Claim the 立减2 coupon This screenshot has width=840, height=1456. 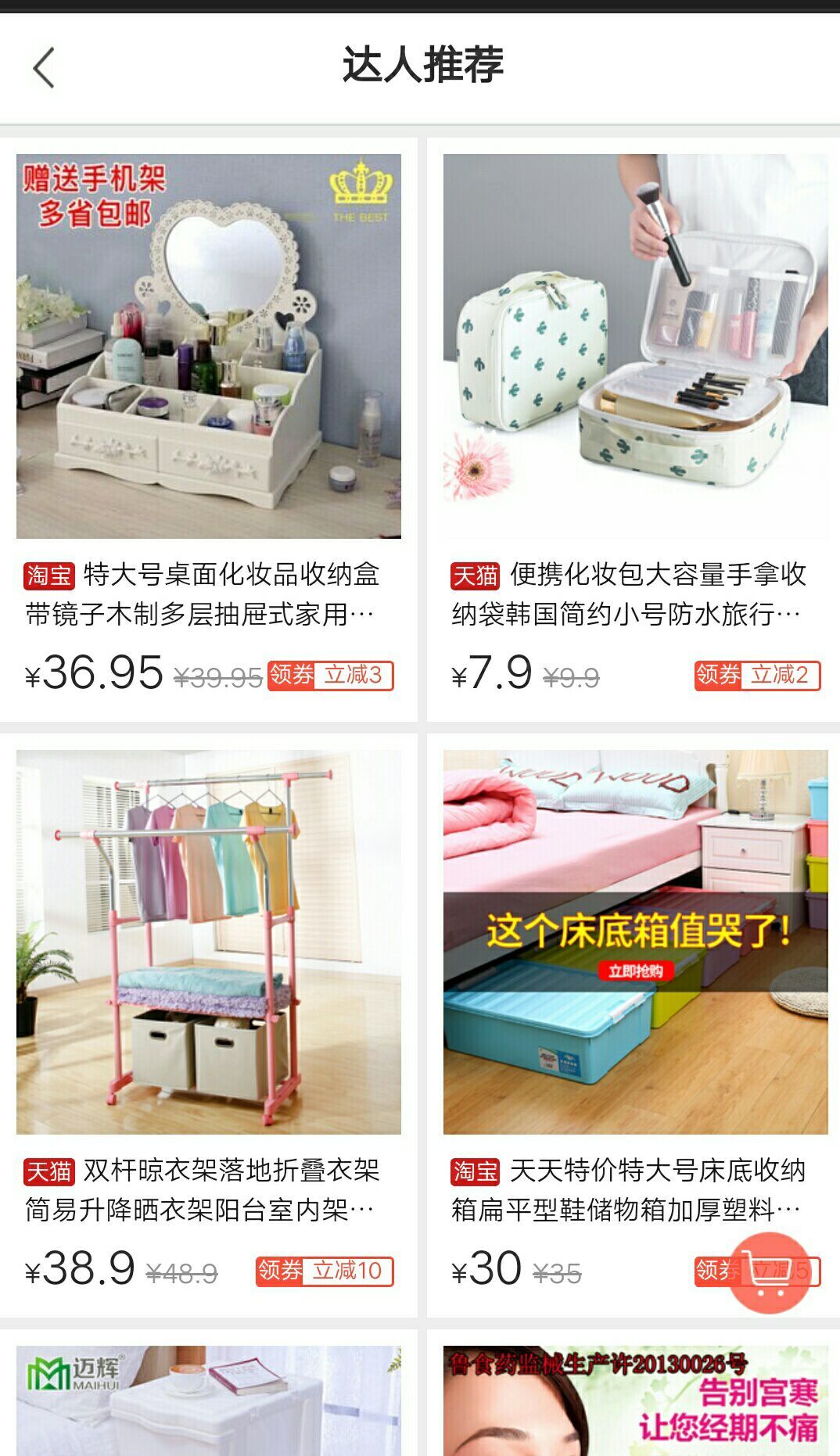(x=757, y=676)
